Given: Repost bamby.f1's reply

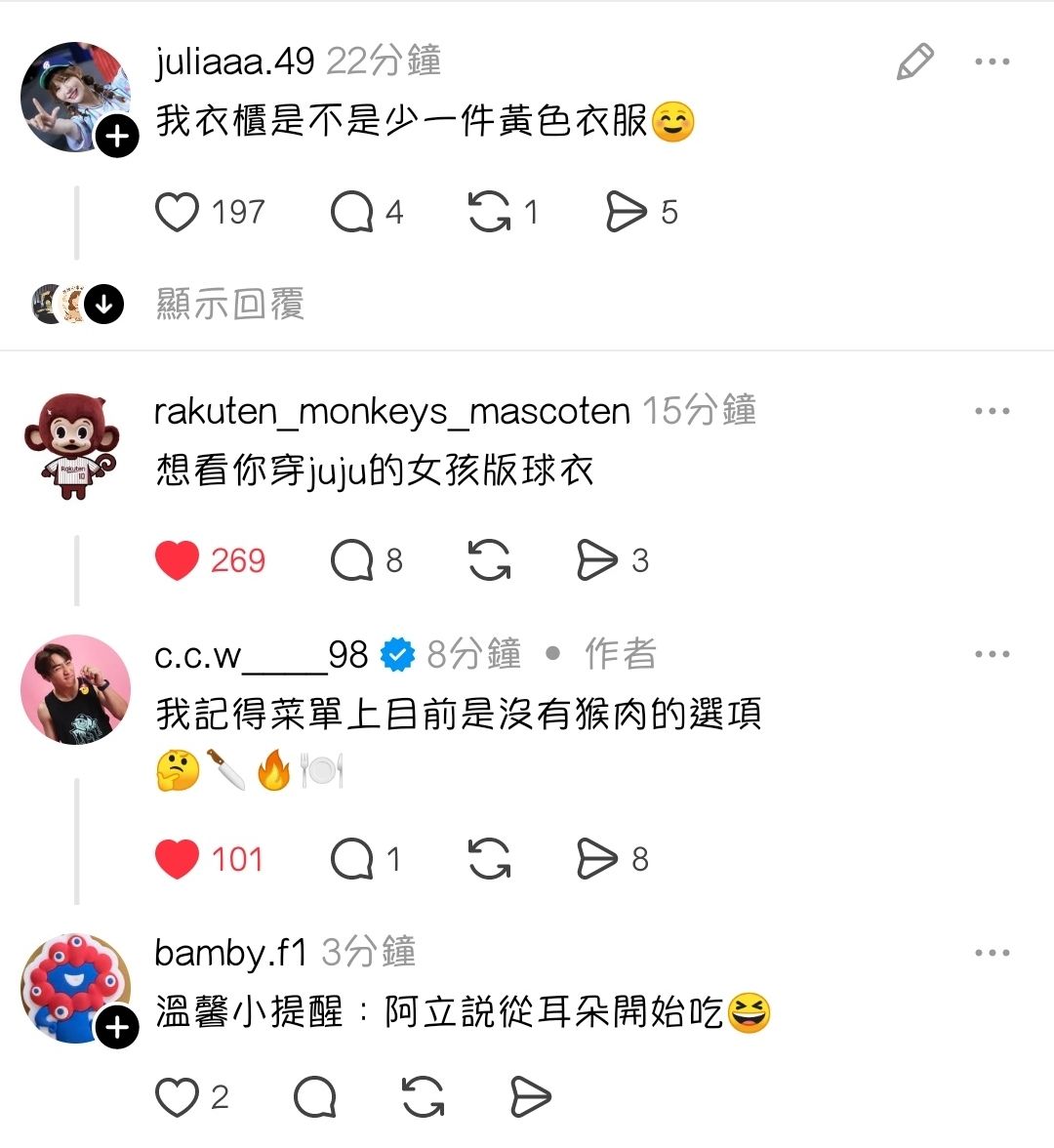Looking at the screenshot, I should pos(424,1097).
